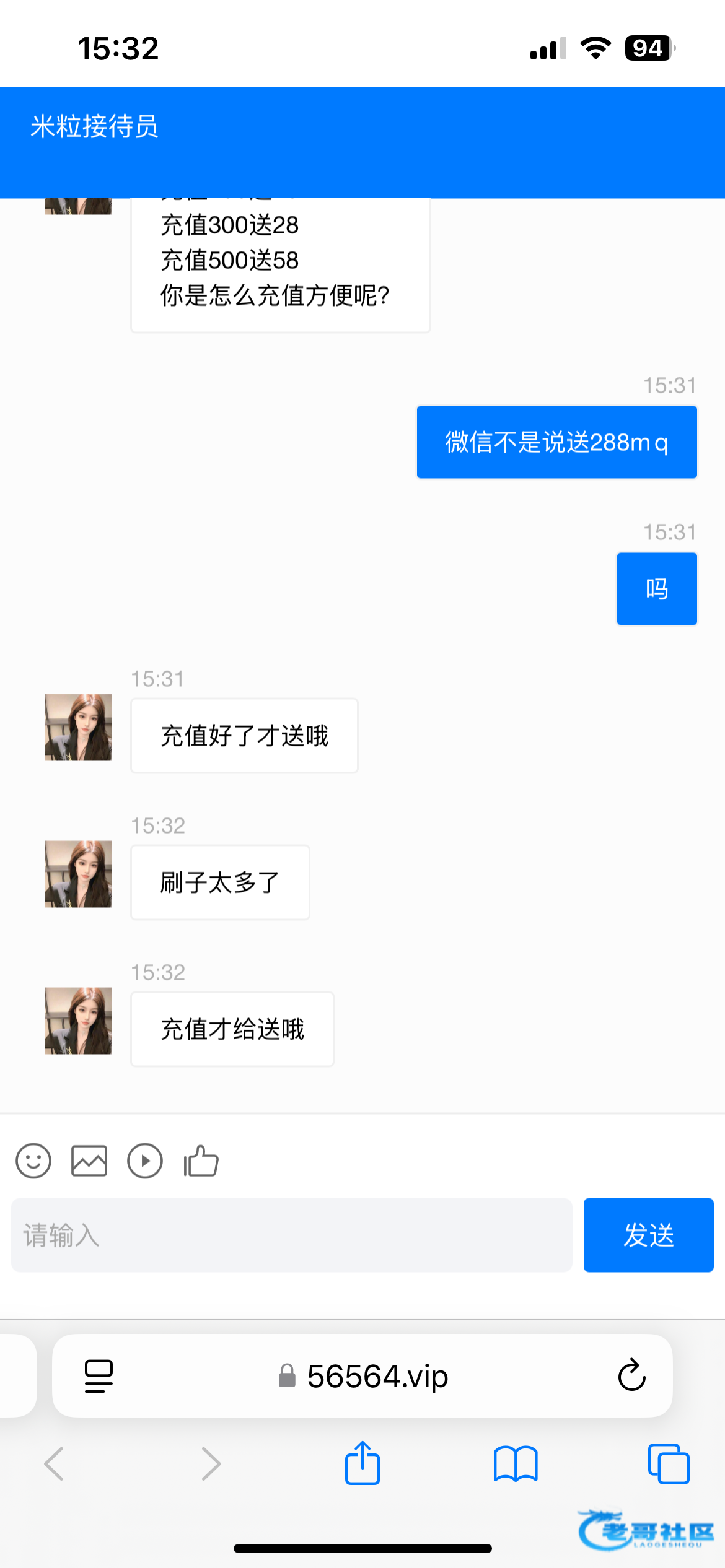Tap the video attachment icon
The height and width of the screenshot is (1568, 725).
click(x=145, y=1161)
